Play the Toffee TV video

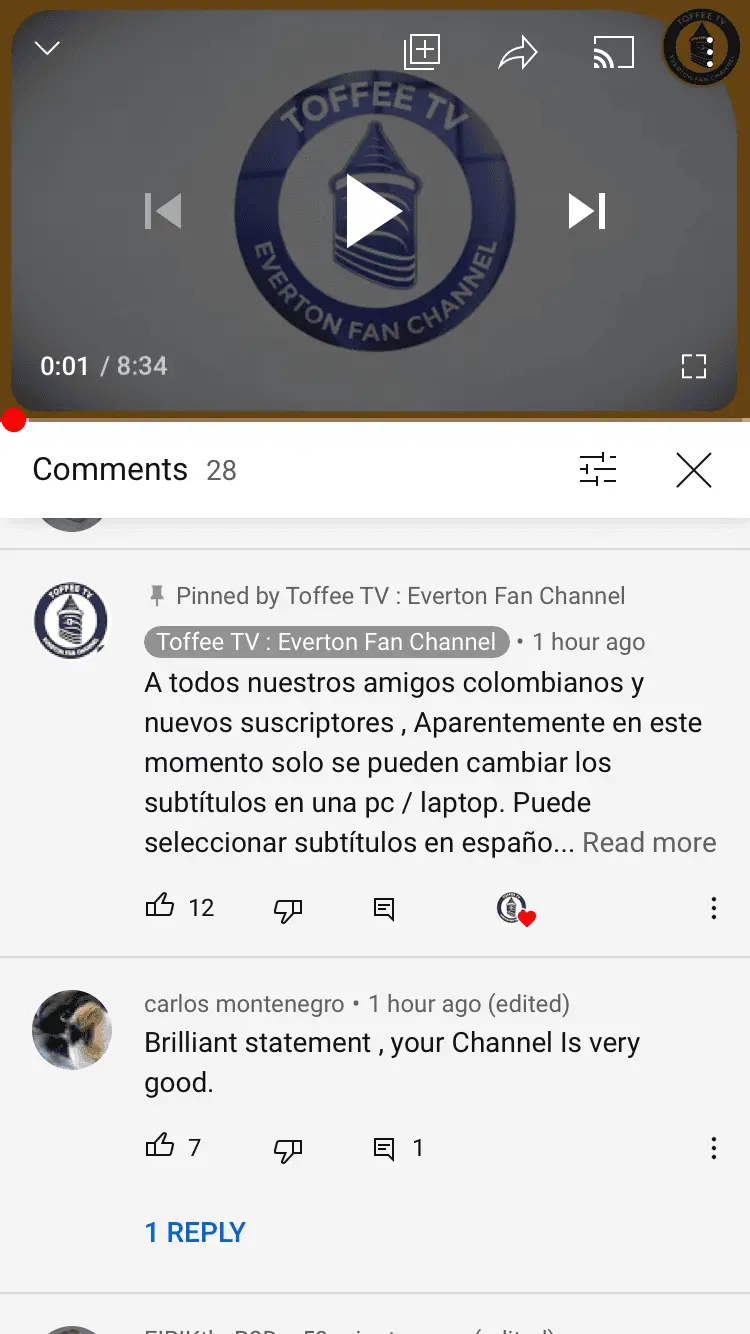(374, 211)
